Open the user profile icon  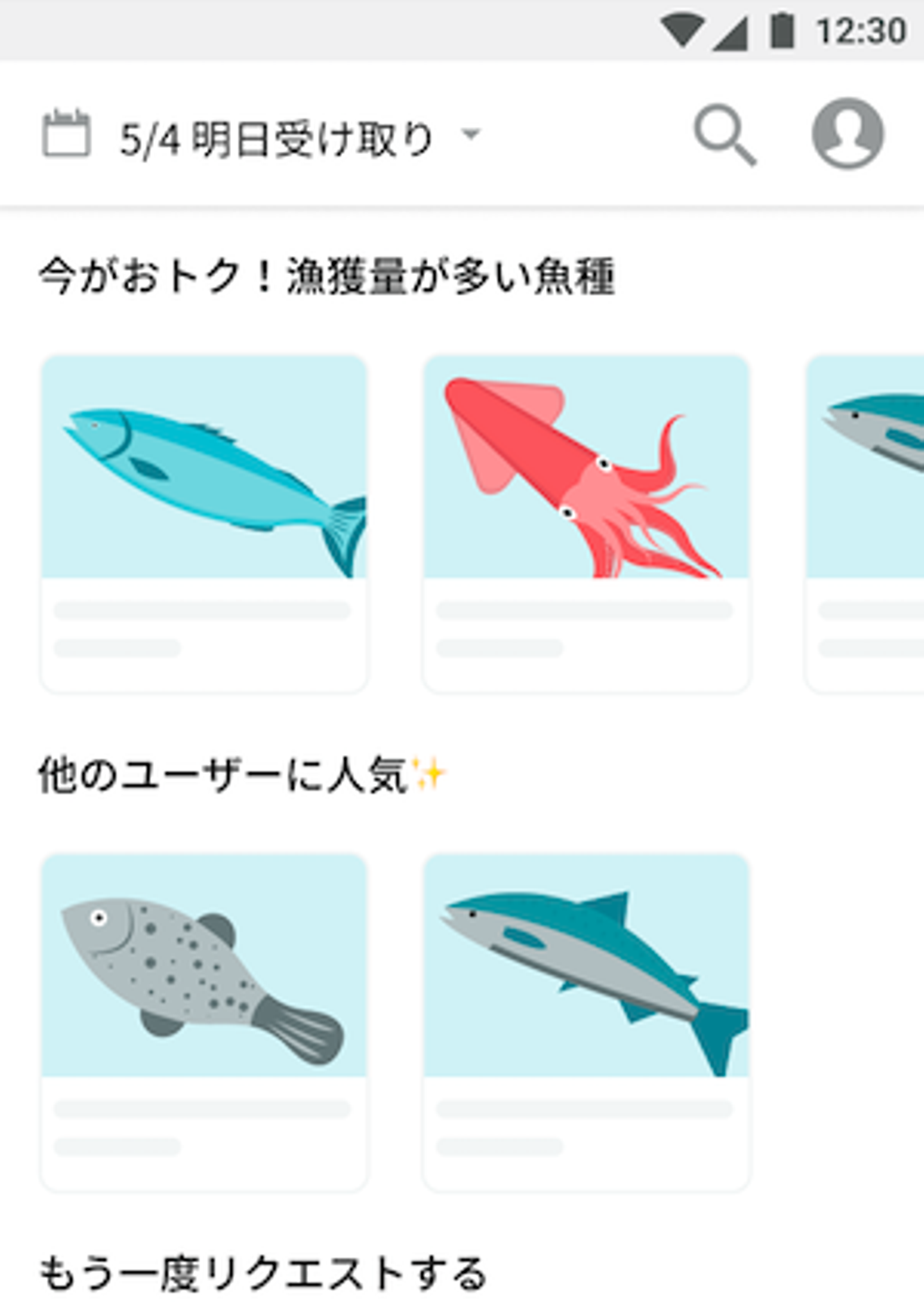848,133
